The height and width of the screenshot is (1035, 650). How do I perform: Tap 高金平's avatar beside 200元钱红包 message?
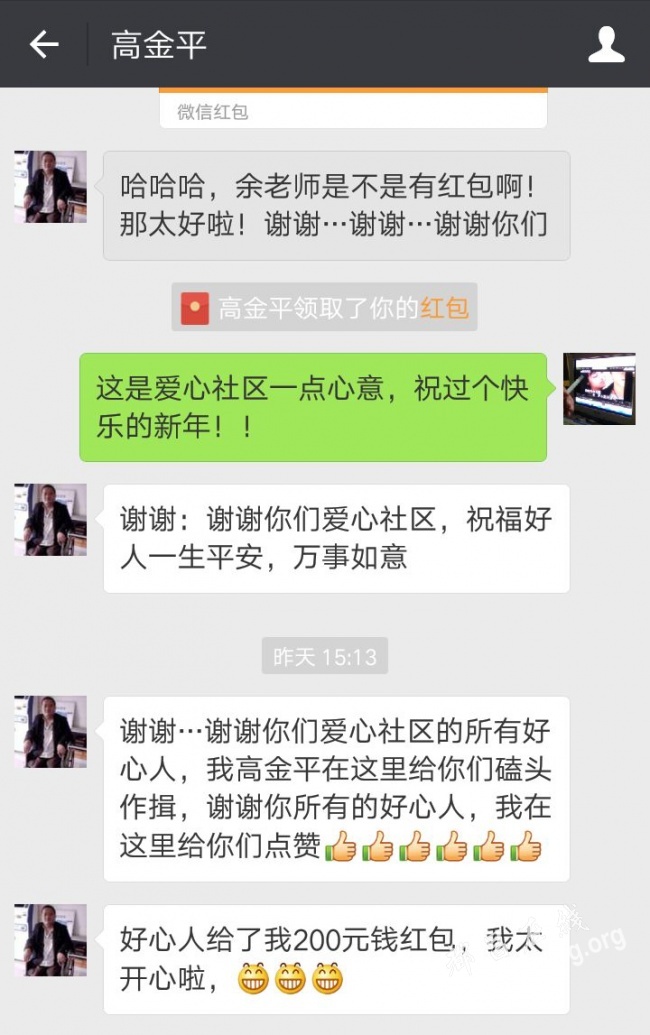50,940
